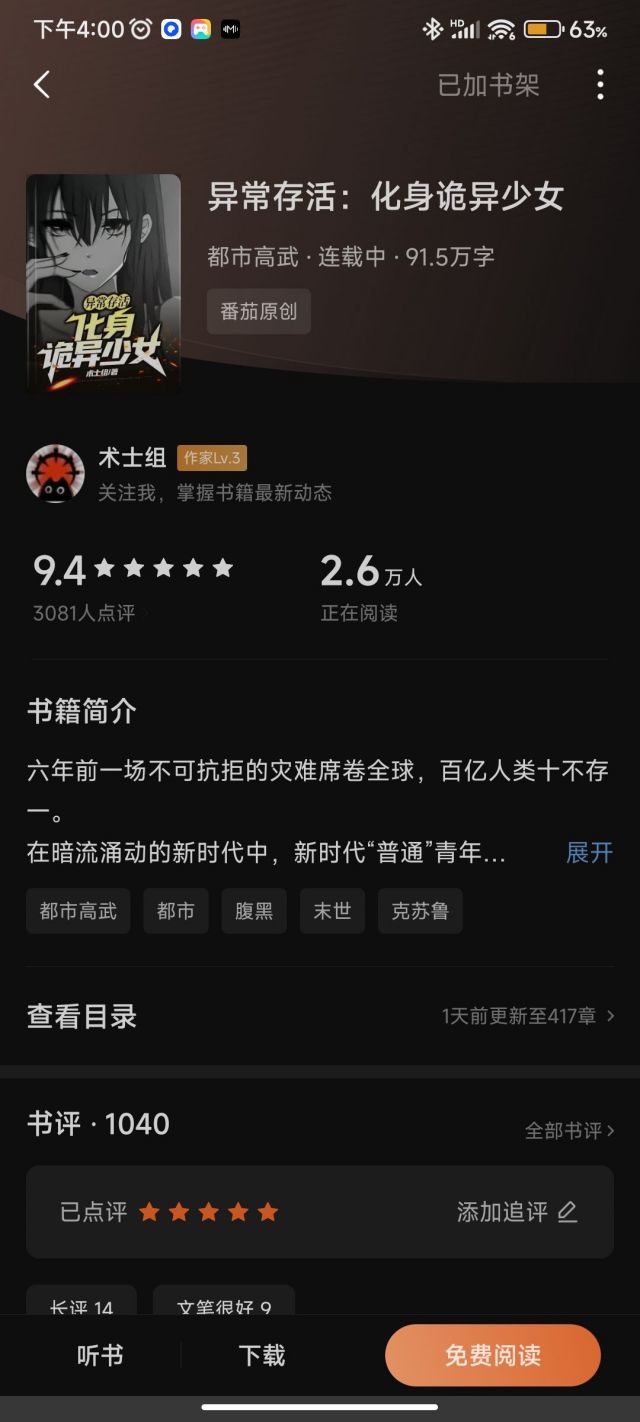Select the 腹黑 tag chip
Viewport: 640px width, 1422px height.
click(x=254, y=911)
